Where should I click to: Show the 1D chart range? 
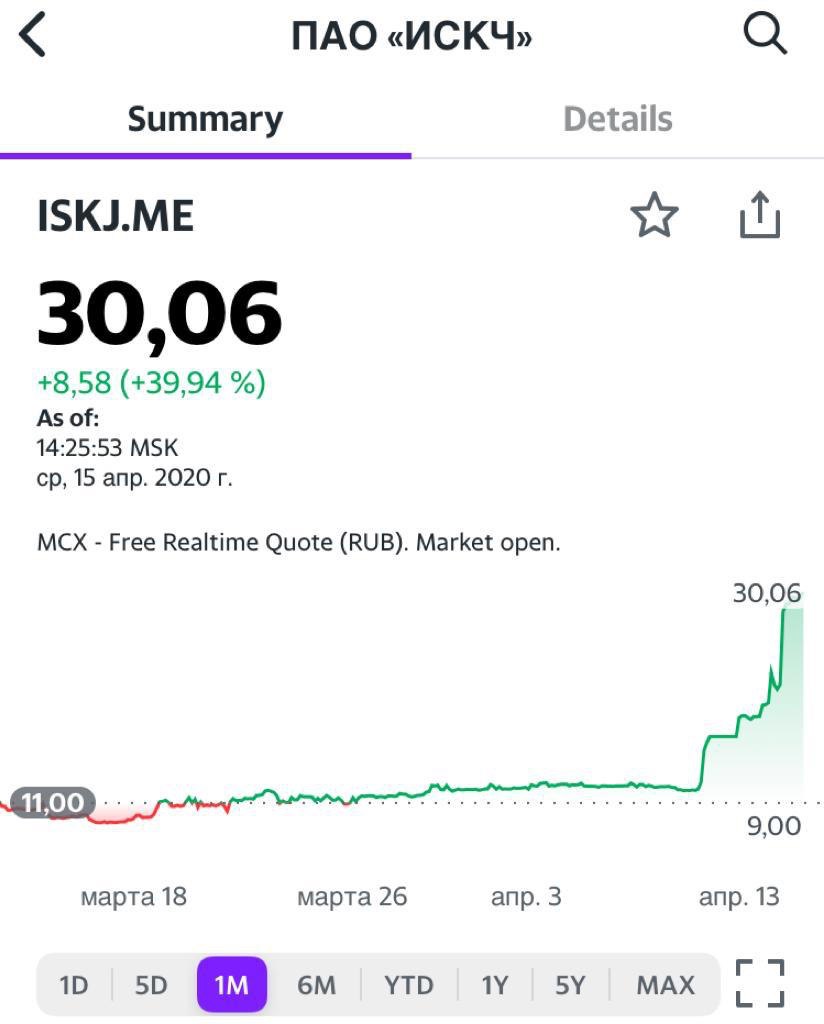[x=74, y=985]
